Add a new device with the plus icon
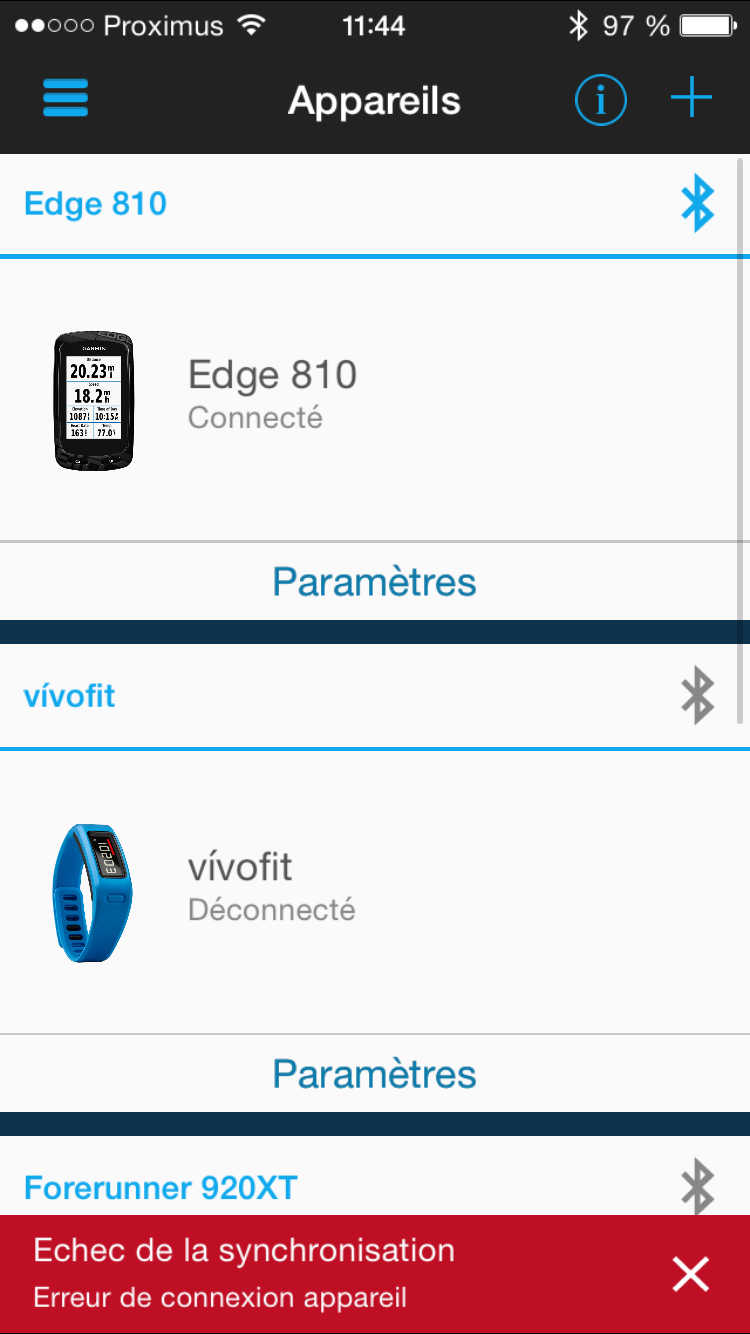Screen dimensions: 750x1334 [x=690, y=99]
